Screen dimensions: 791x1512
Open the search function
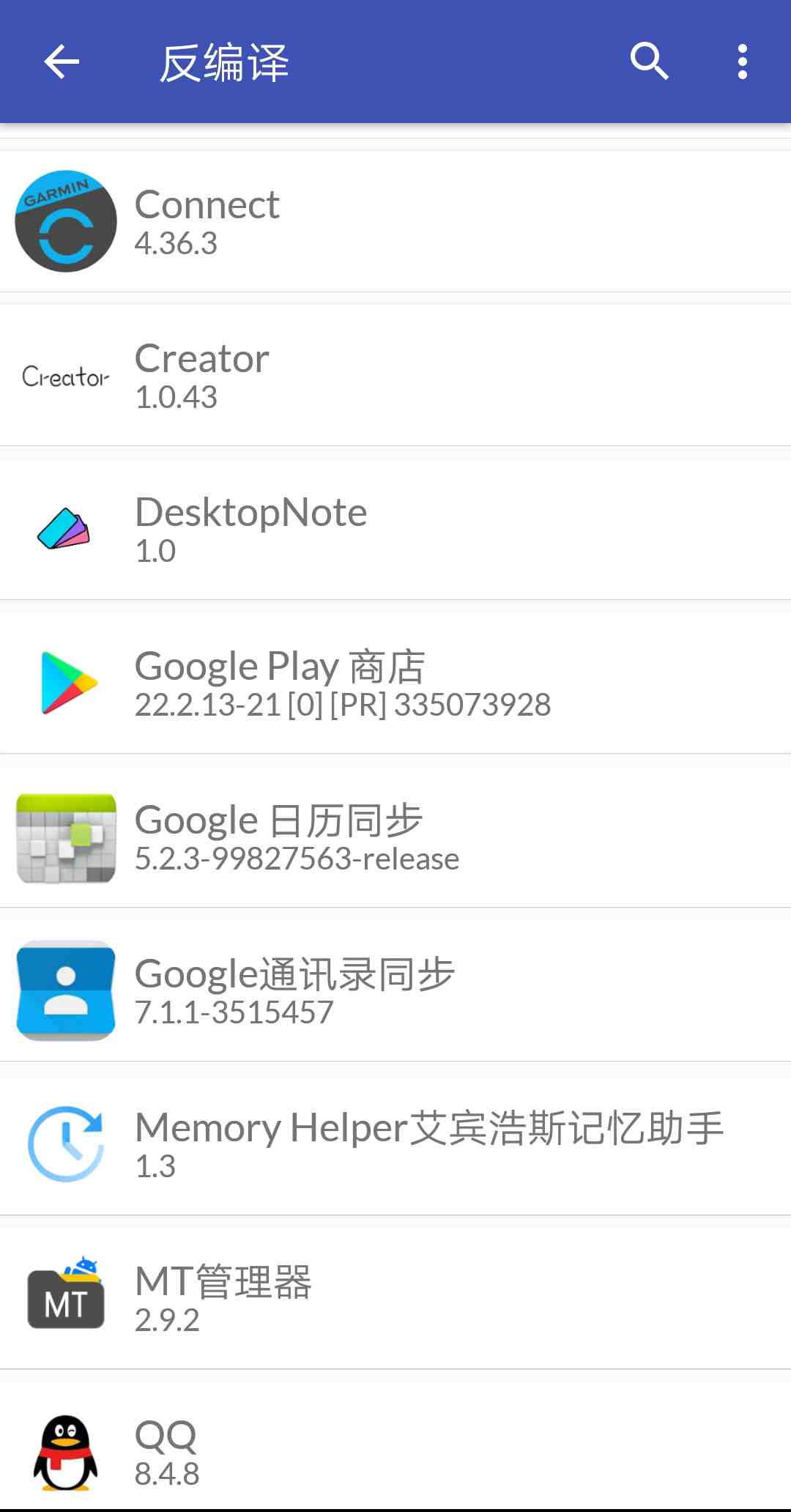(649, 62)
